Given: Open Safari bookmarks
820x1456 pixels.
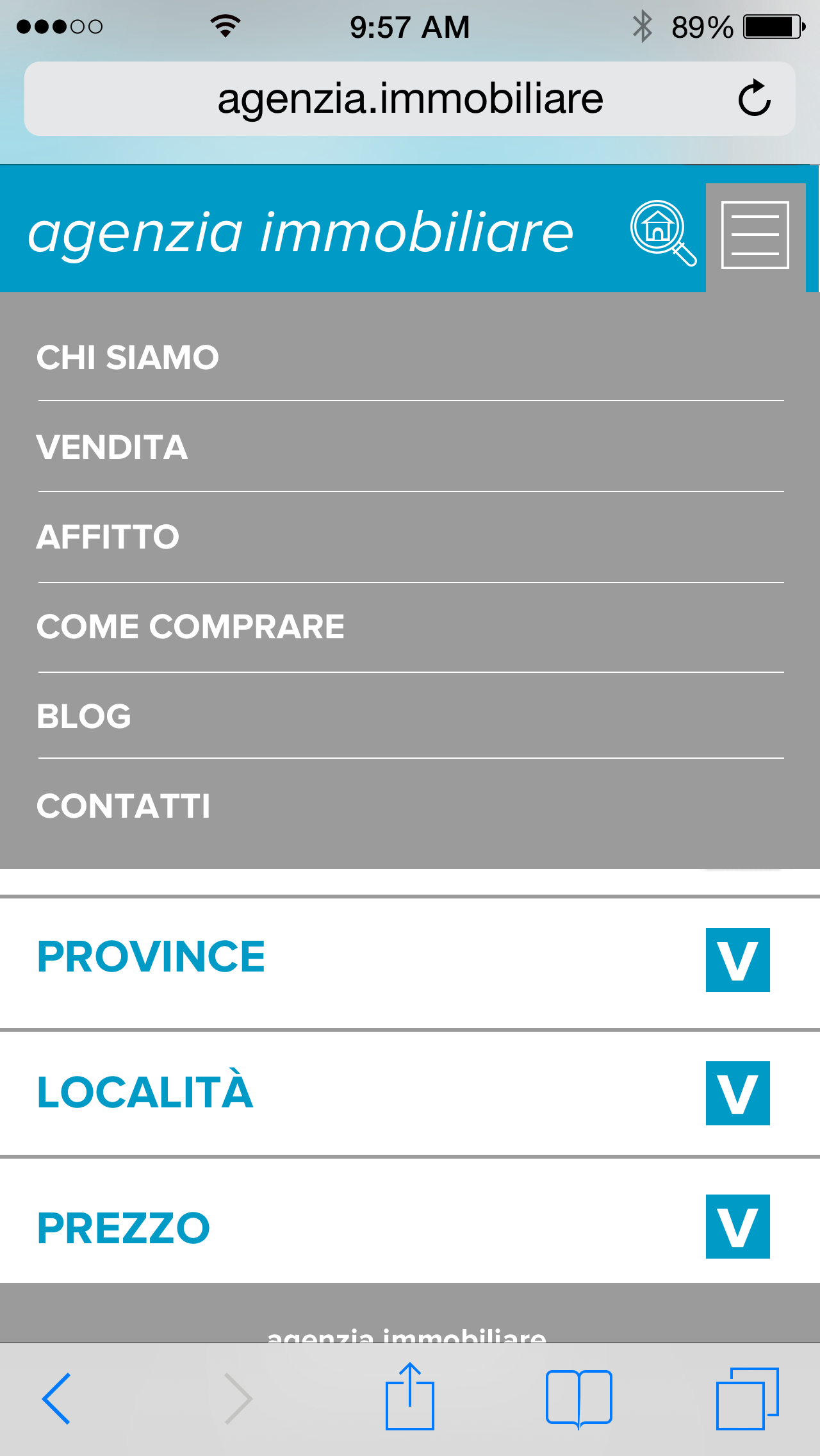Looking at the screenshot, I should point(579,1399).
